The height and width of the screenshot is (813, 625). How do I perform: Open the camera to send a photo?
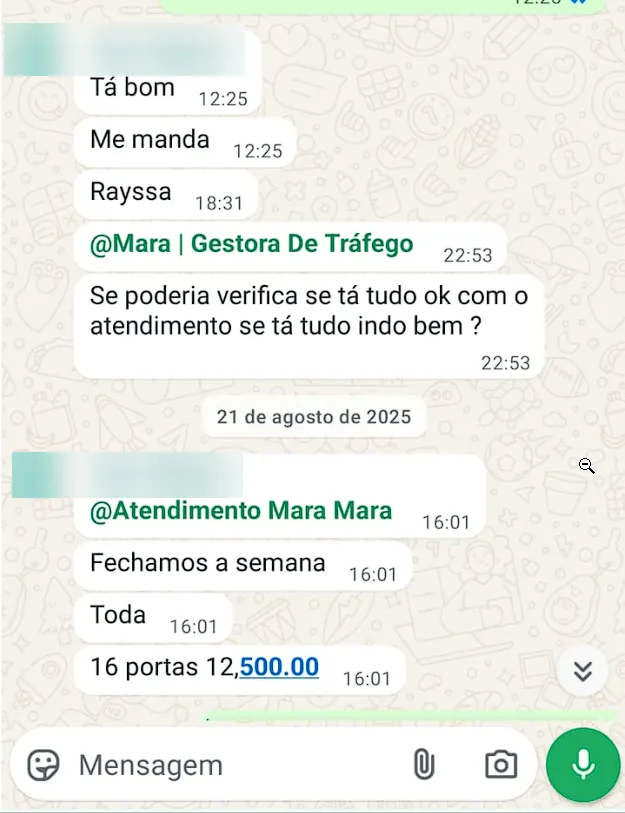[x=501, y=765]
